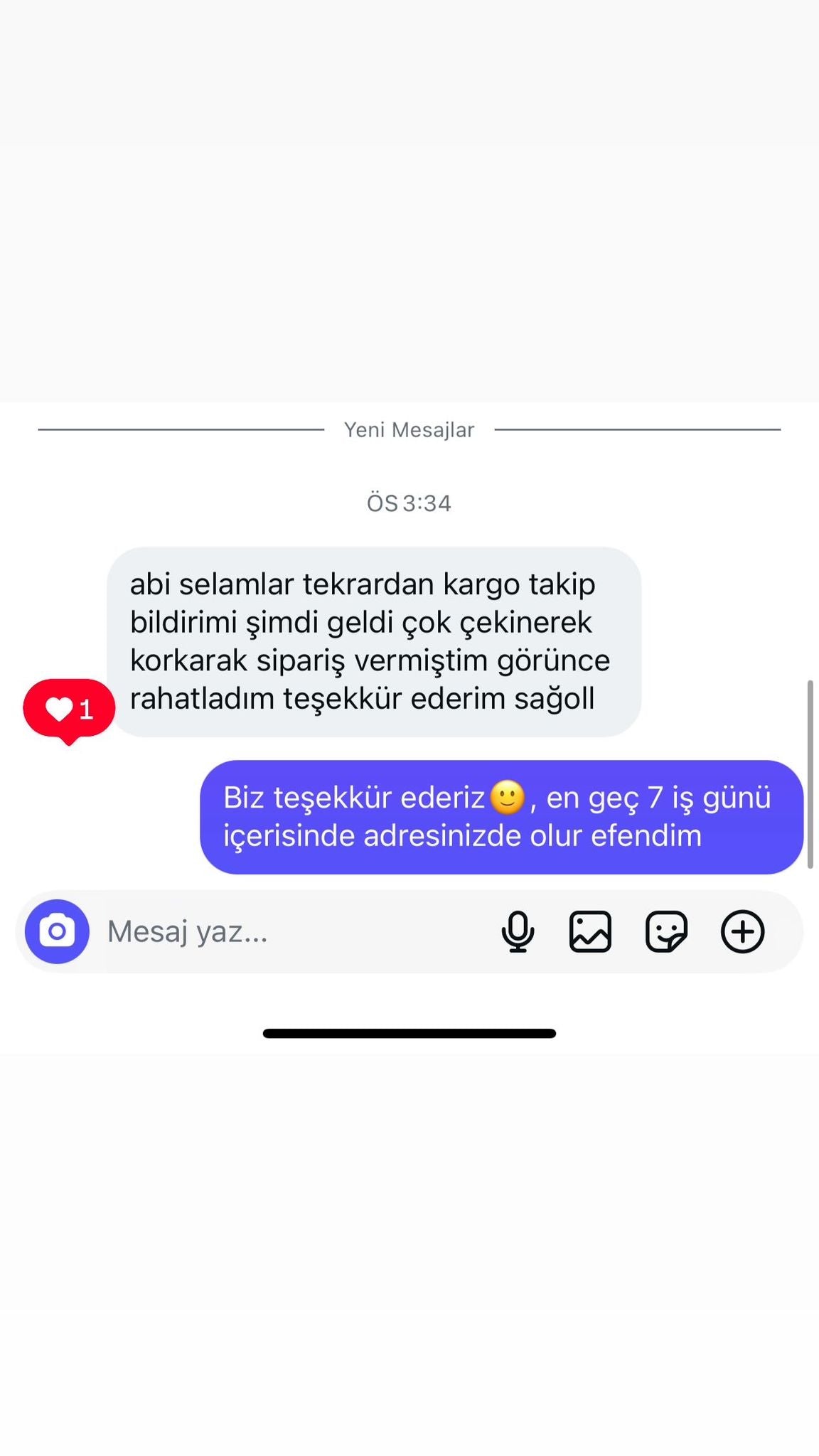Open the camera from the message bar

[x=57, y=931]
